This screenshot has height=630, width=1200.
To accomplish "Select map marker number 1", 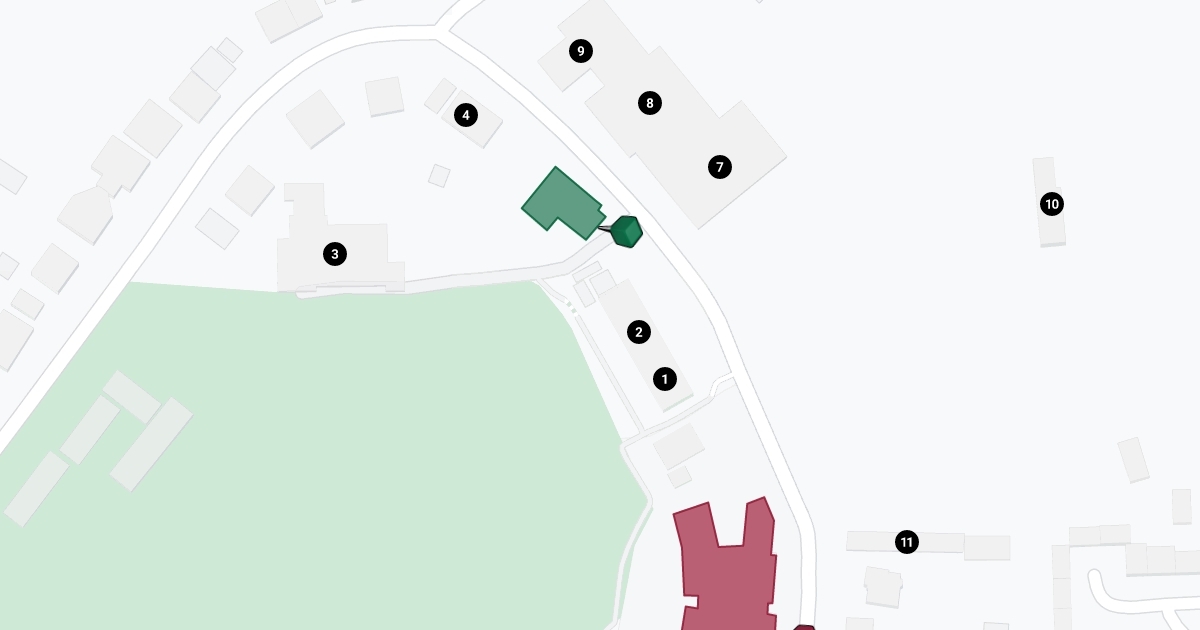I will [665, 379].
